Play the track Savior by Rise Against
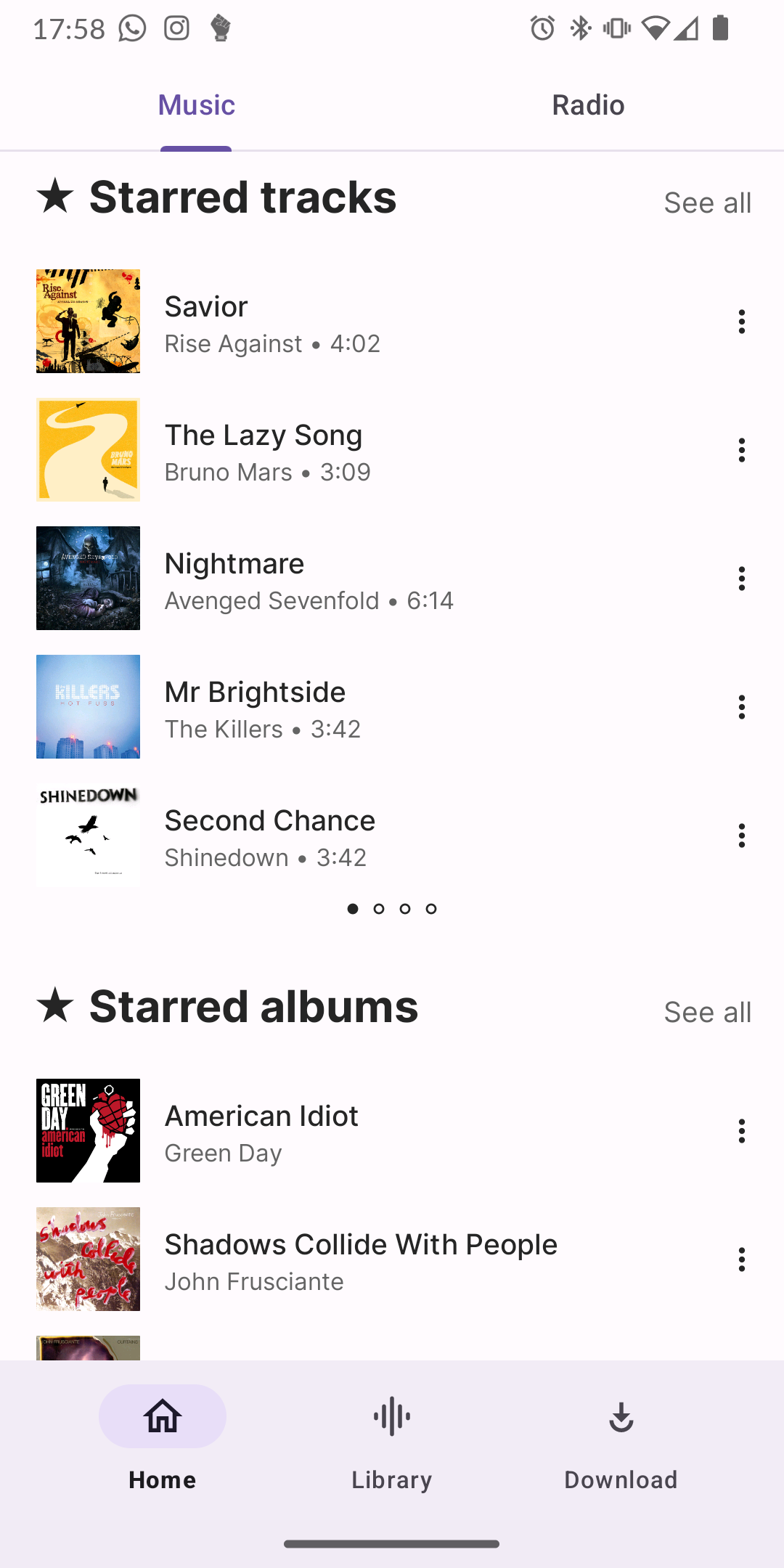The height and width of the screenshot is (1568, 784). [x=363, y=322]
